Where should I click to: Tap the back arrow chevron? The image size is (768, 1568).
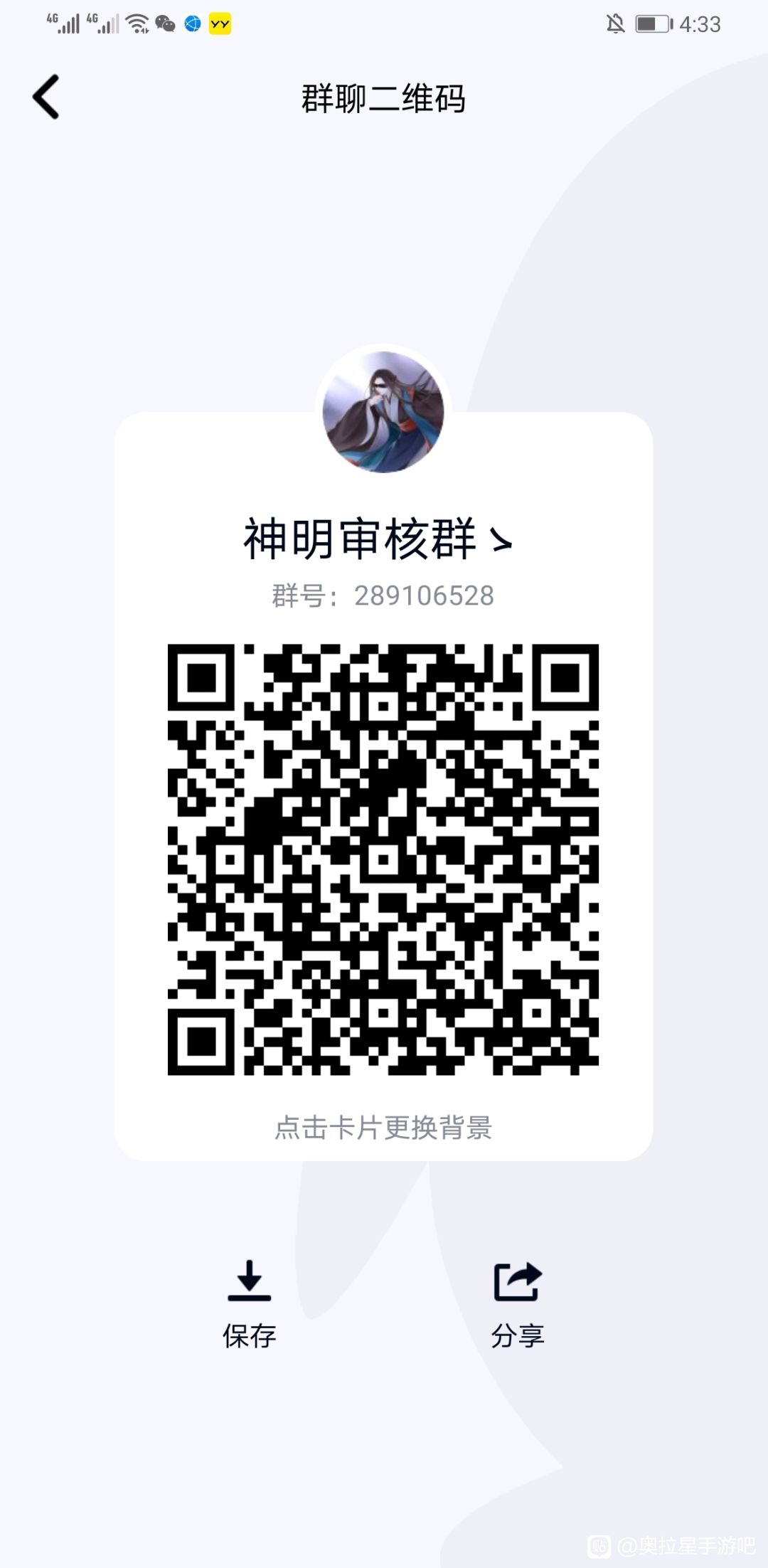[x=46, y=97]
